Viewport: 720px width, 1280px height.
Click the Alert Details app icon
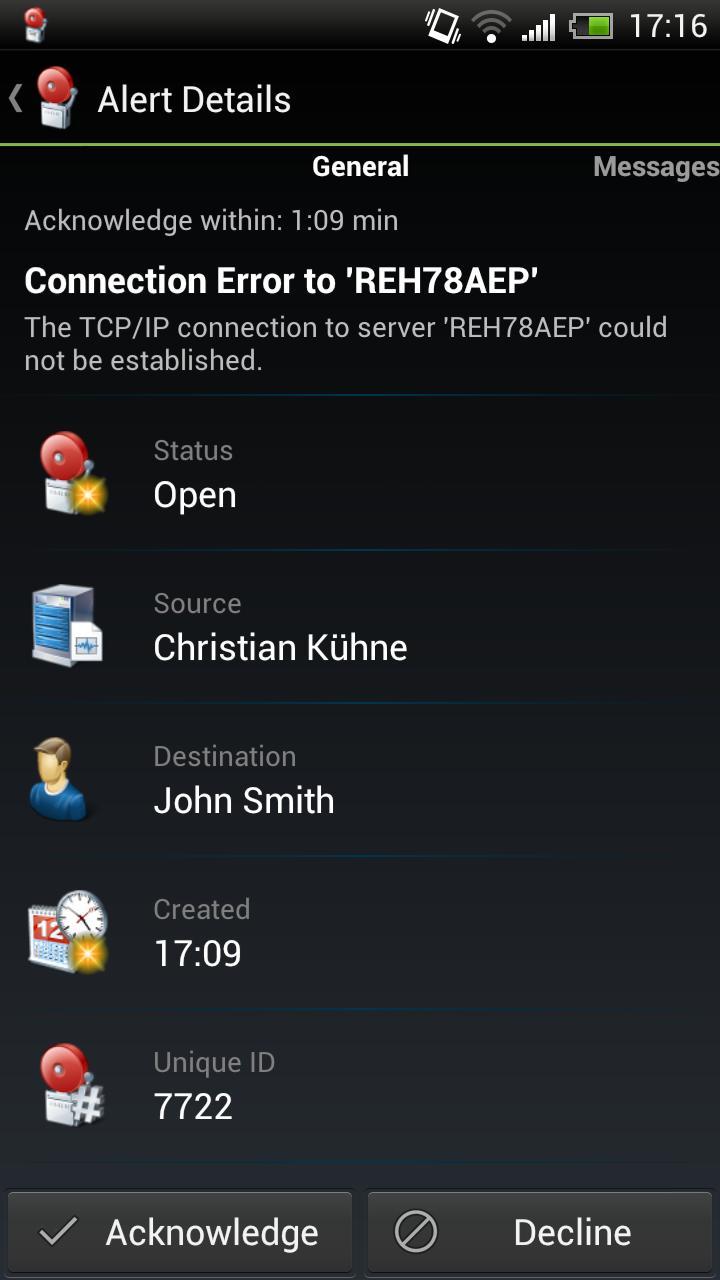(55, 96)
